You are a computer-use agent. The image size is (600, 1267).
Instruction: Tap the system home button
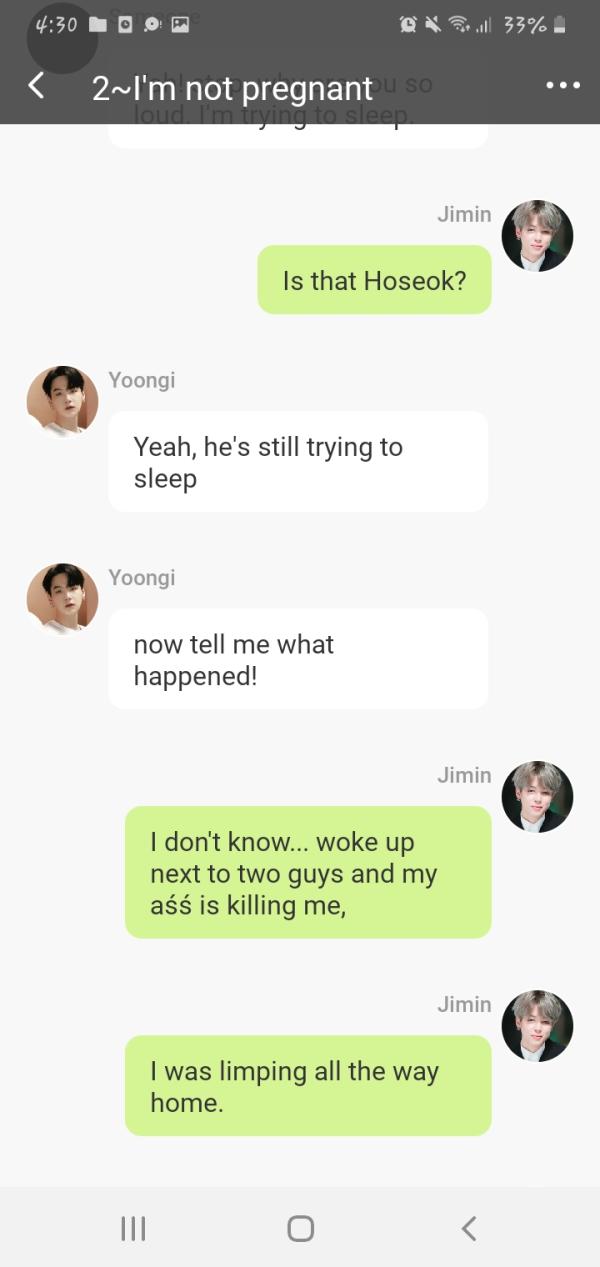click(x=300, y=1228)
